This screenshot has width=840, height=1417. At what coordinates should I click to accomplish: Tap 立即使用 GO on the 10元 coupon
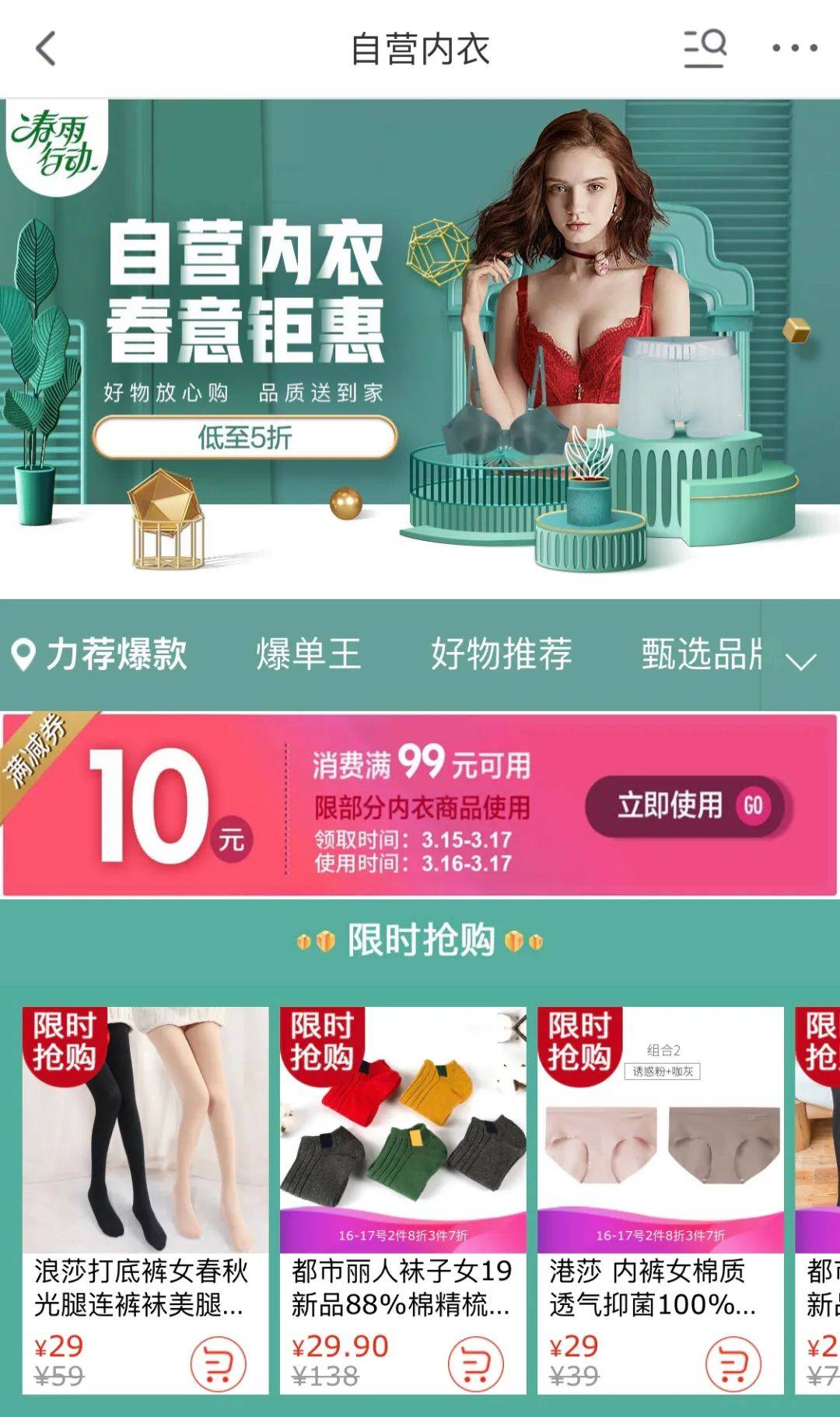click(x=688, y=805)
